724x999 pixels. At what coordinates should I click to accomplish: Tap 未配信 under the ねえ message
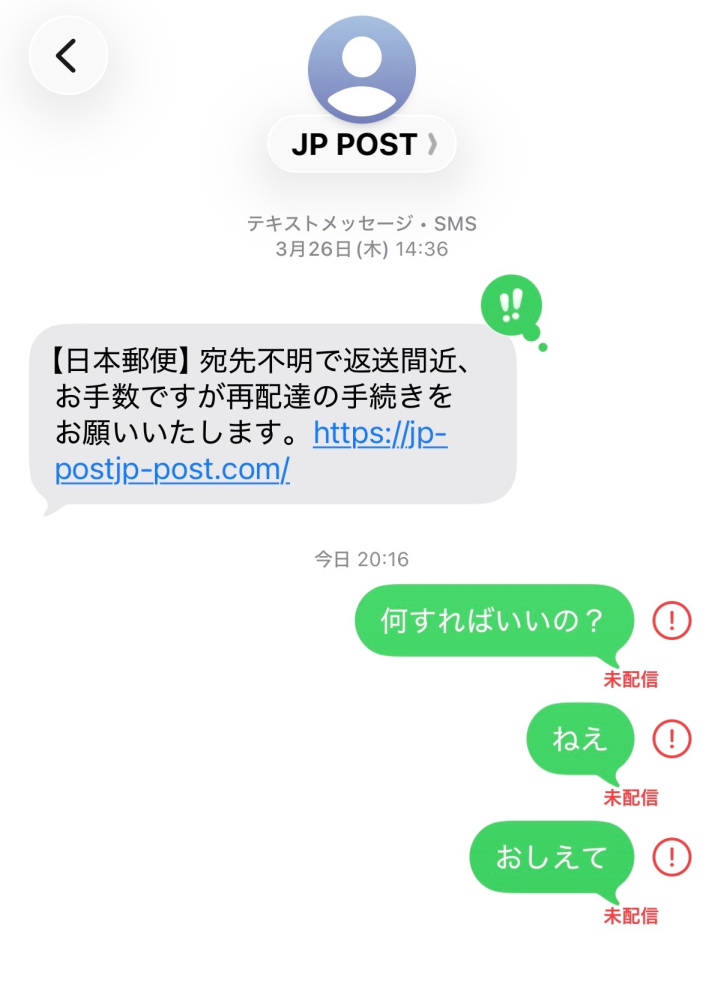[x=630, y=800]
